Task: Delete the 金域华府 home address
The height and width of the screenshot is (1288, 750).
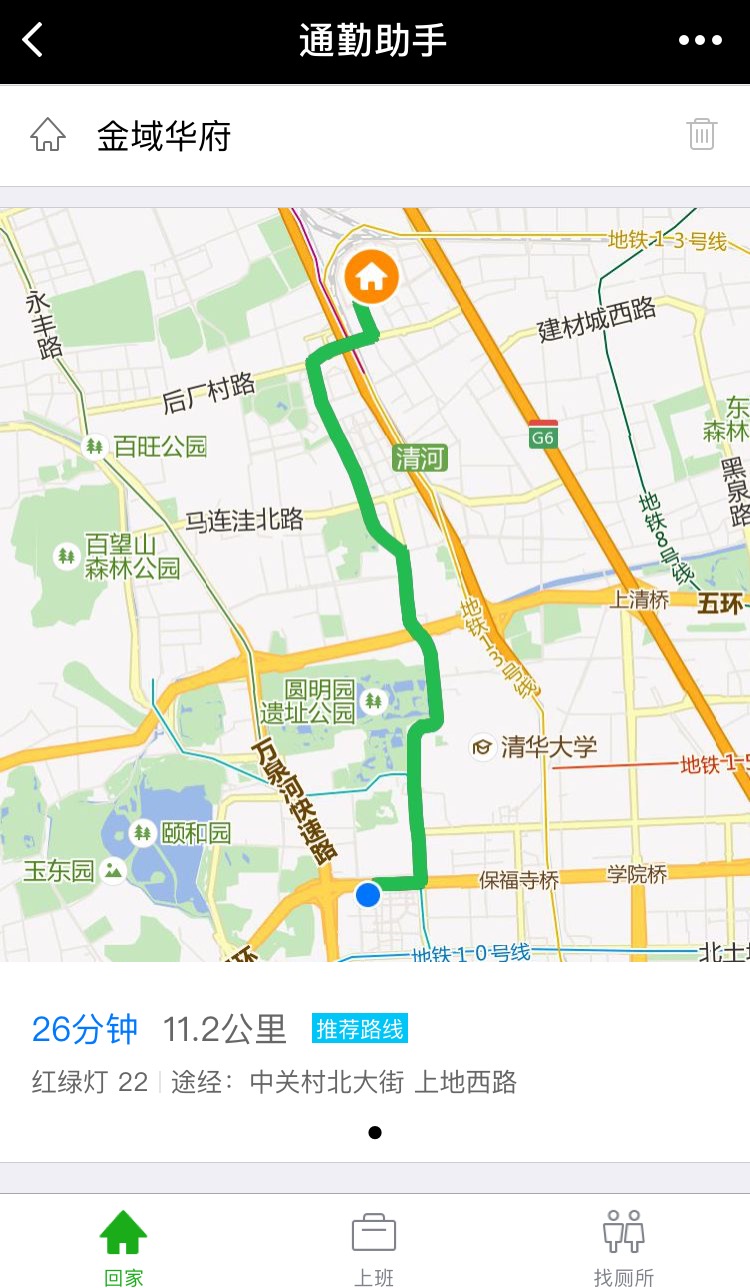Action: click(x=702, y=134)
